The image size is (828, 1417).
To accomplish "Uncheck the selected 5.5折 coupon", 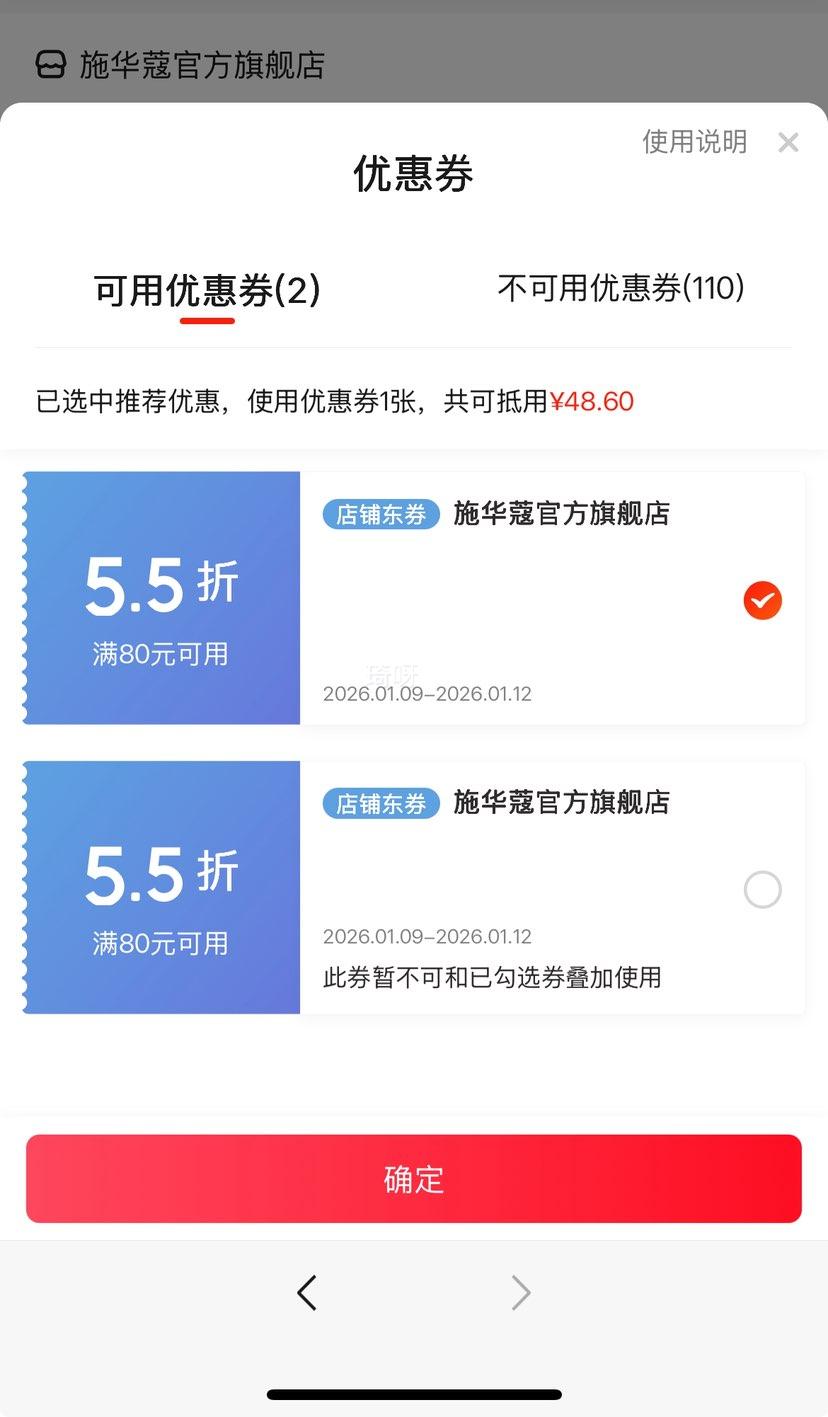I will 762,600.
